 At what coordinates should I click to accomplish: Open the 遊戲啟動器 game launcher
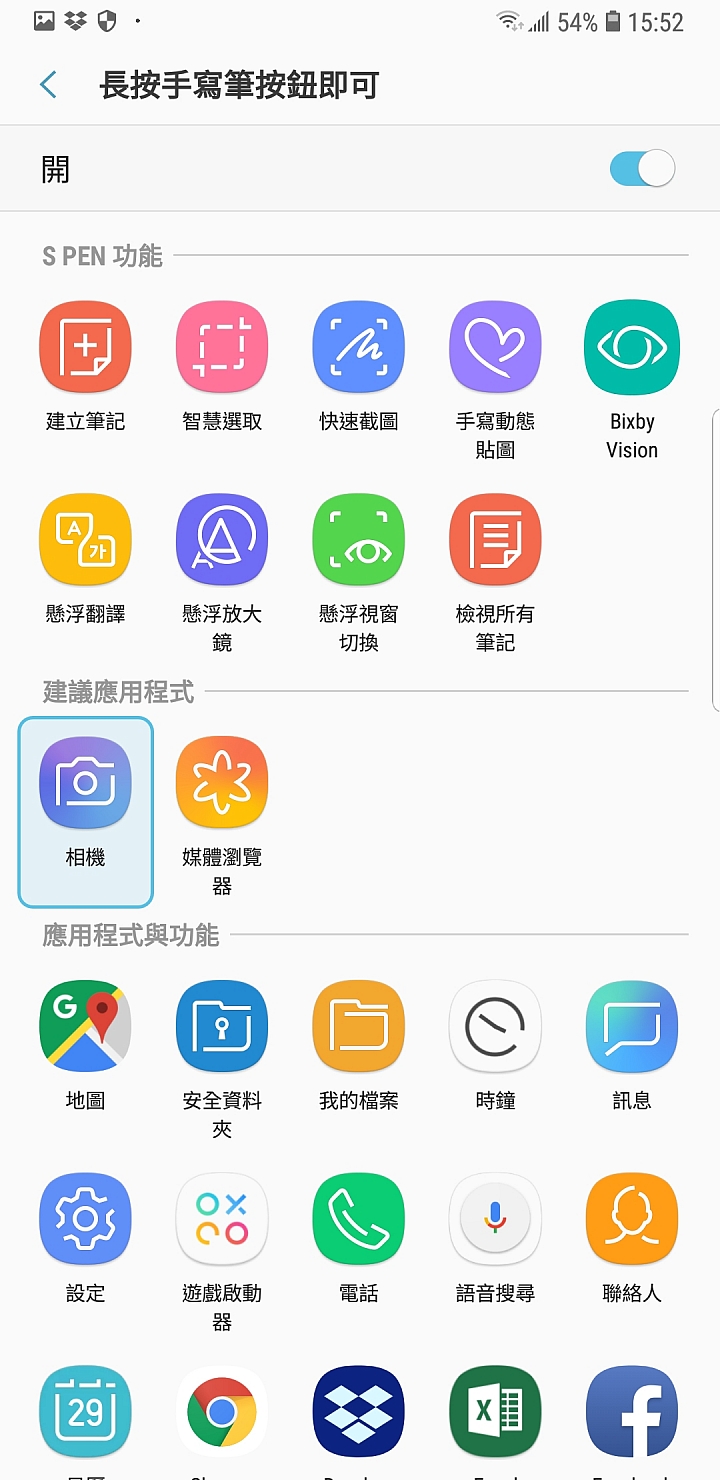(221, 1219)
